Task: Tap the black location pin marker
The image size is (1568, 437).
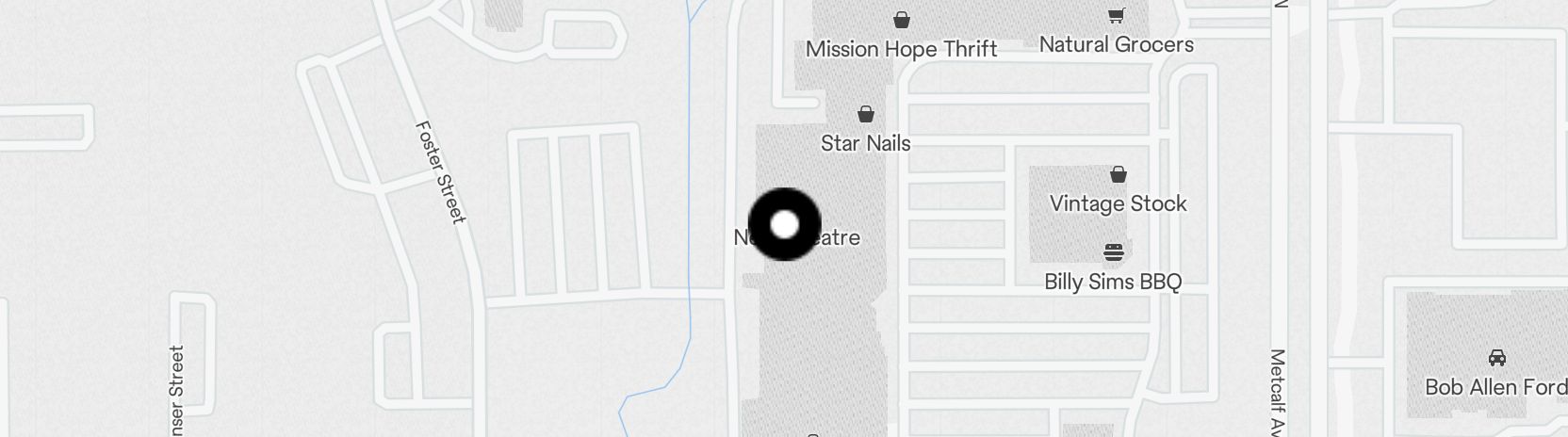Action: tap(784, 224)
